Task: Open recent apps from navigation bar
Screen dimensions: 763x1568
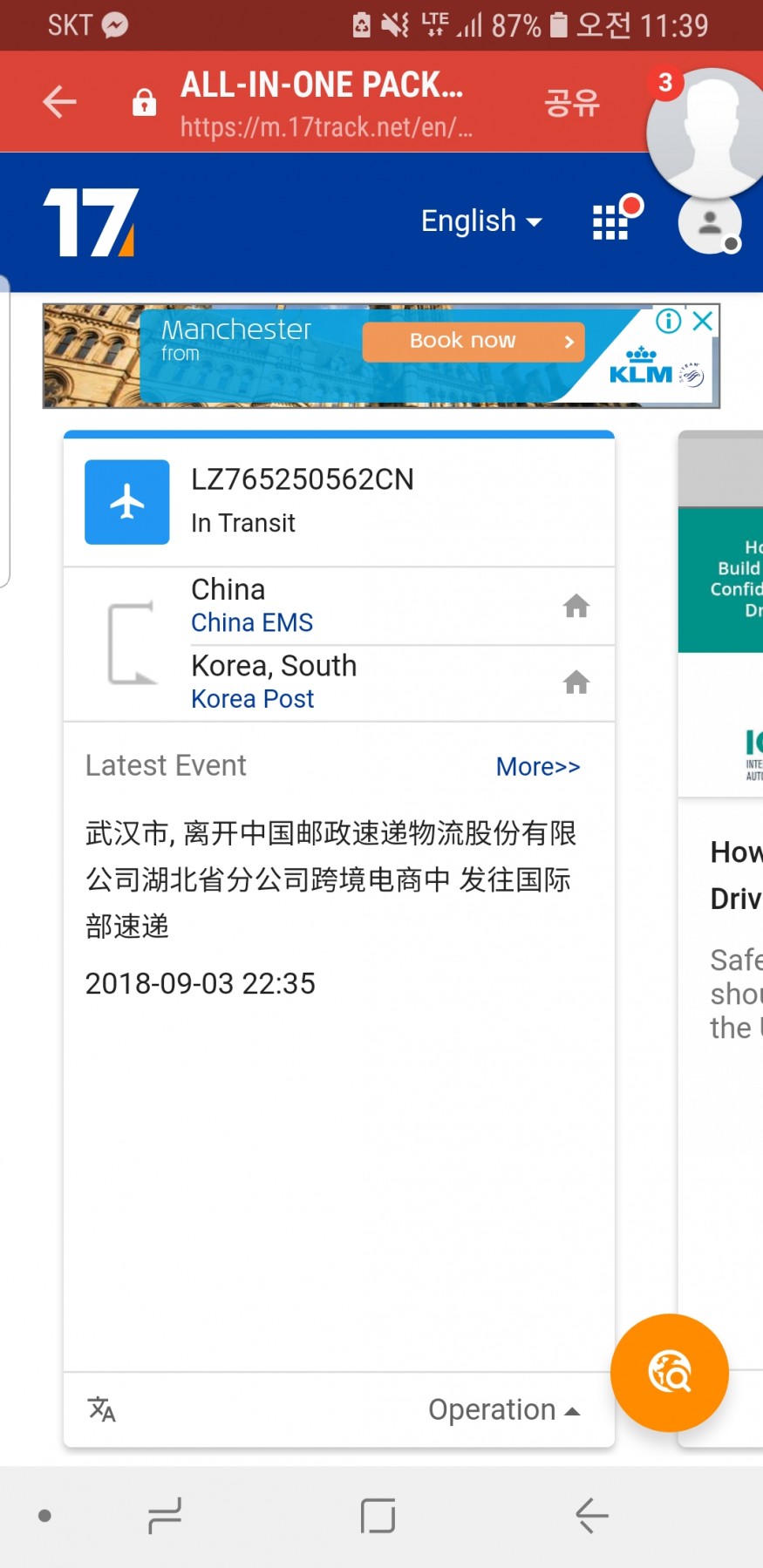Action: [165, 1516]
